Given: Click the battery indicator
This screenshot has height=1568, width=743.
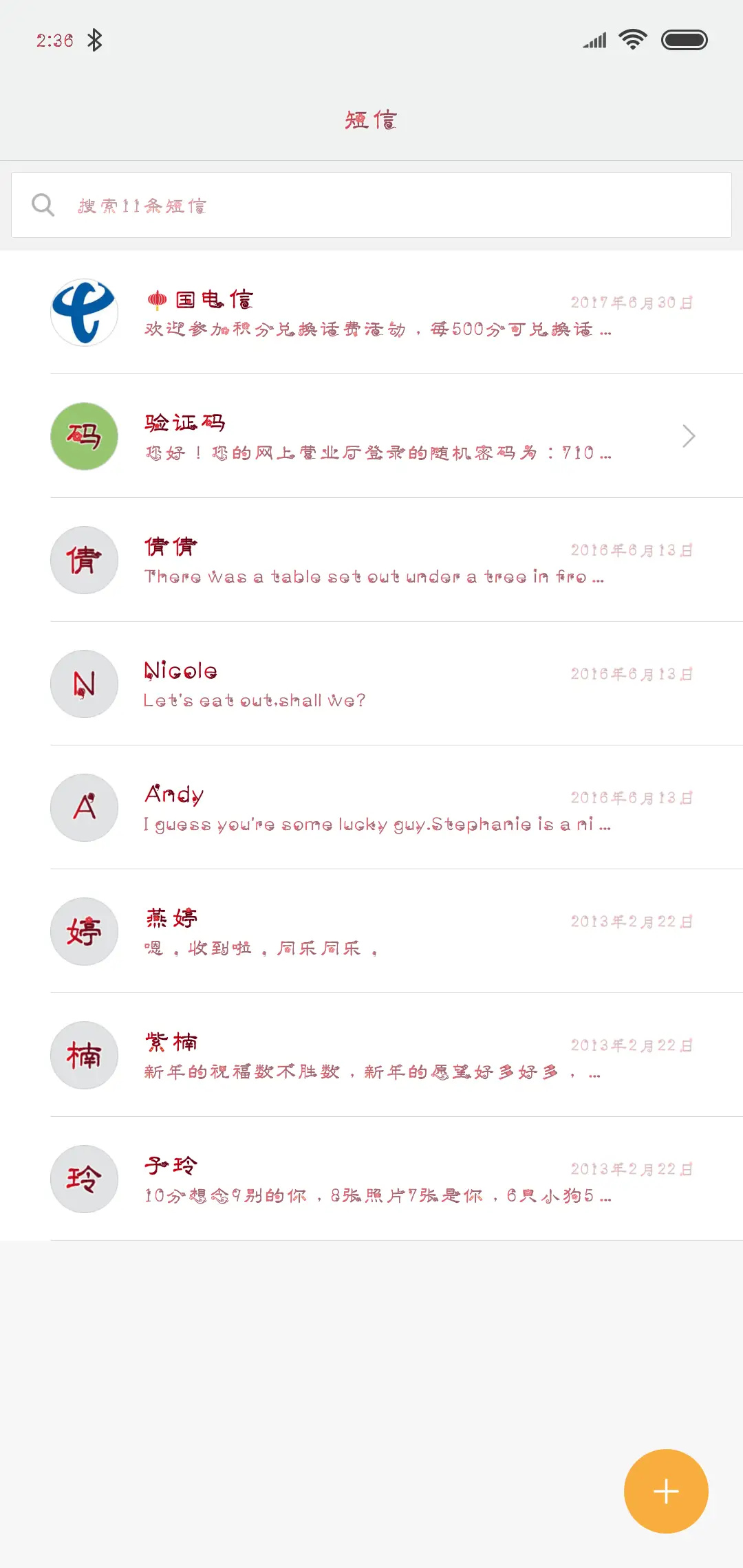Looking at the screenshot, I should pyautogui.click(x=685, y=39).
